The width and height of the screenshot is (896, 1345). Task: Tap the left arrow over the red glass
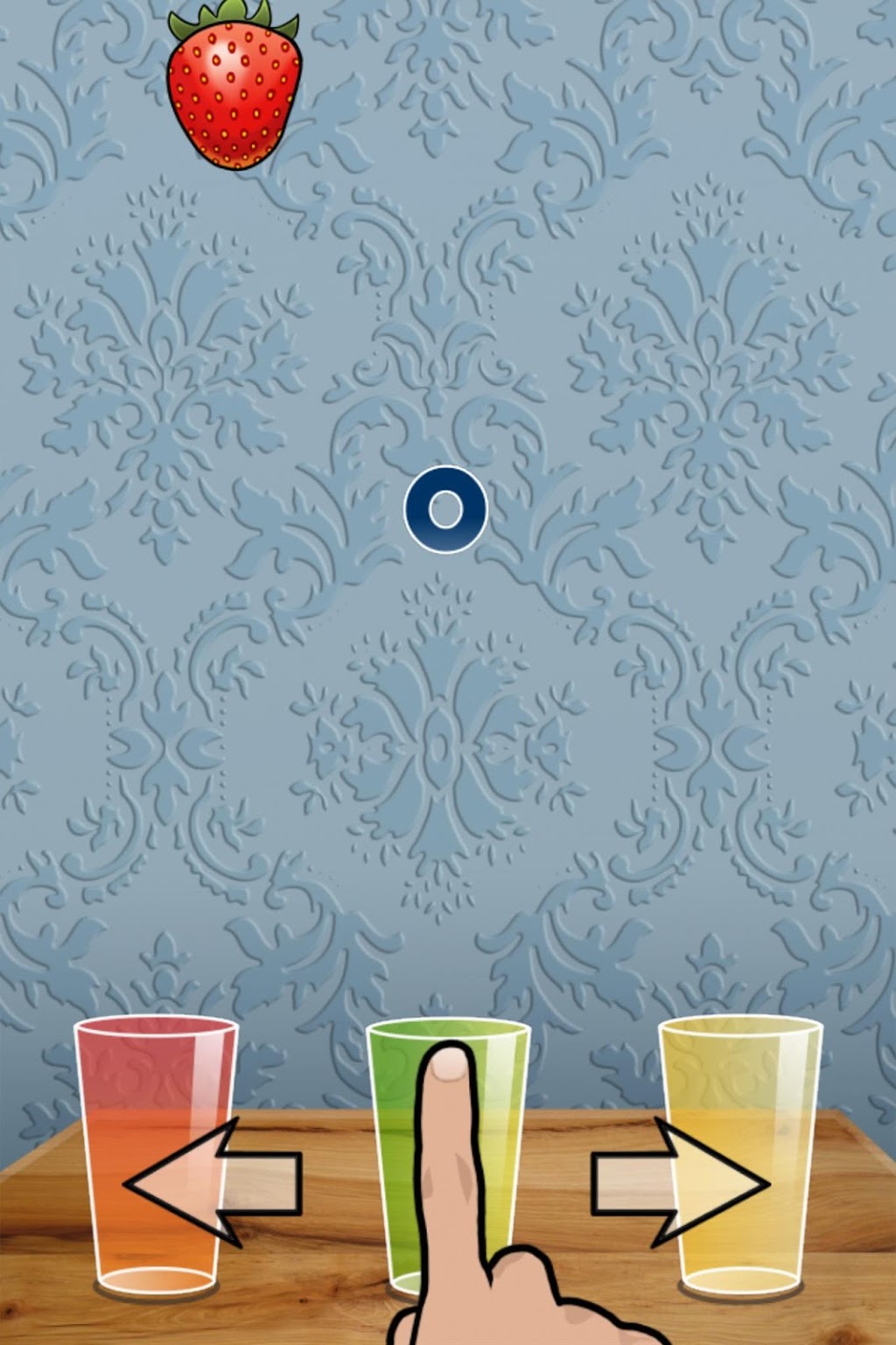pos(213,1183)
